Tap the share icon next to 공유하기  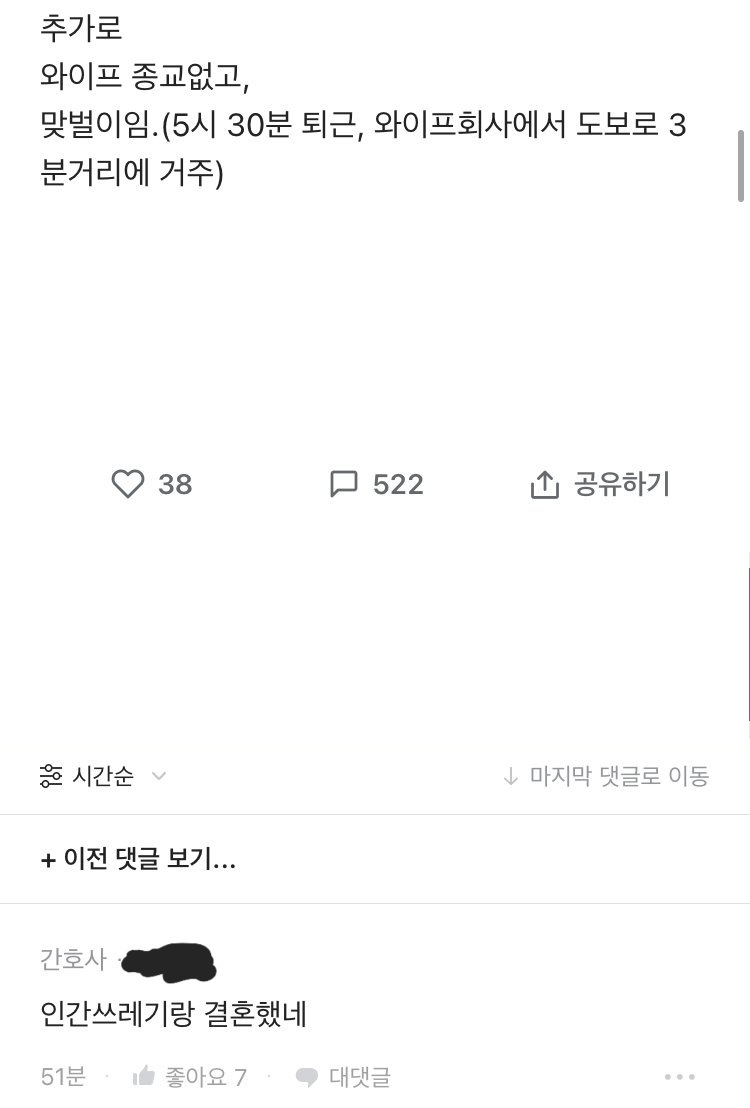tap(543, 484)
